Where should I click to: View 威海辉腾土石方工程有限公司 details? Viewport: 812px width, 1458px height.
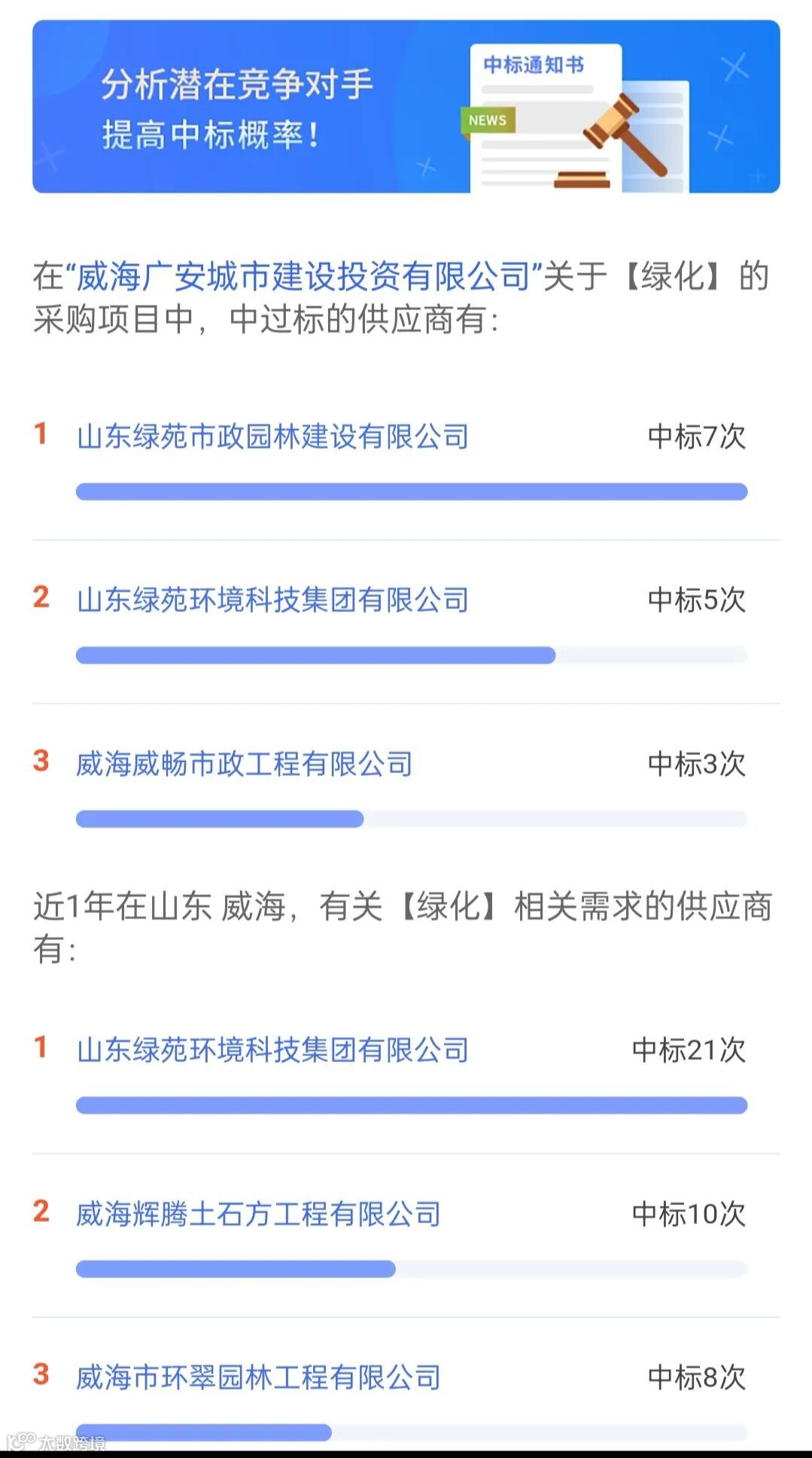258,1214
